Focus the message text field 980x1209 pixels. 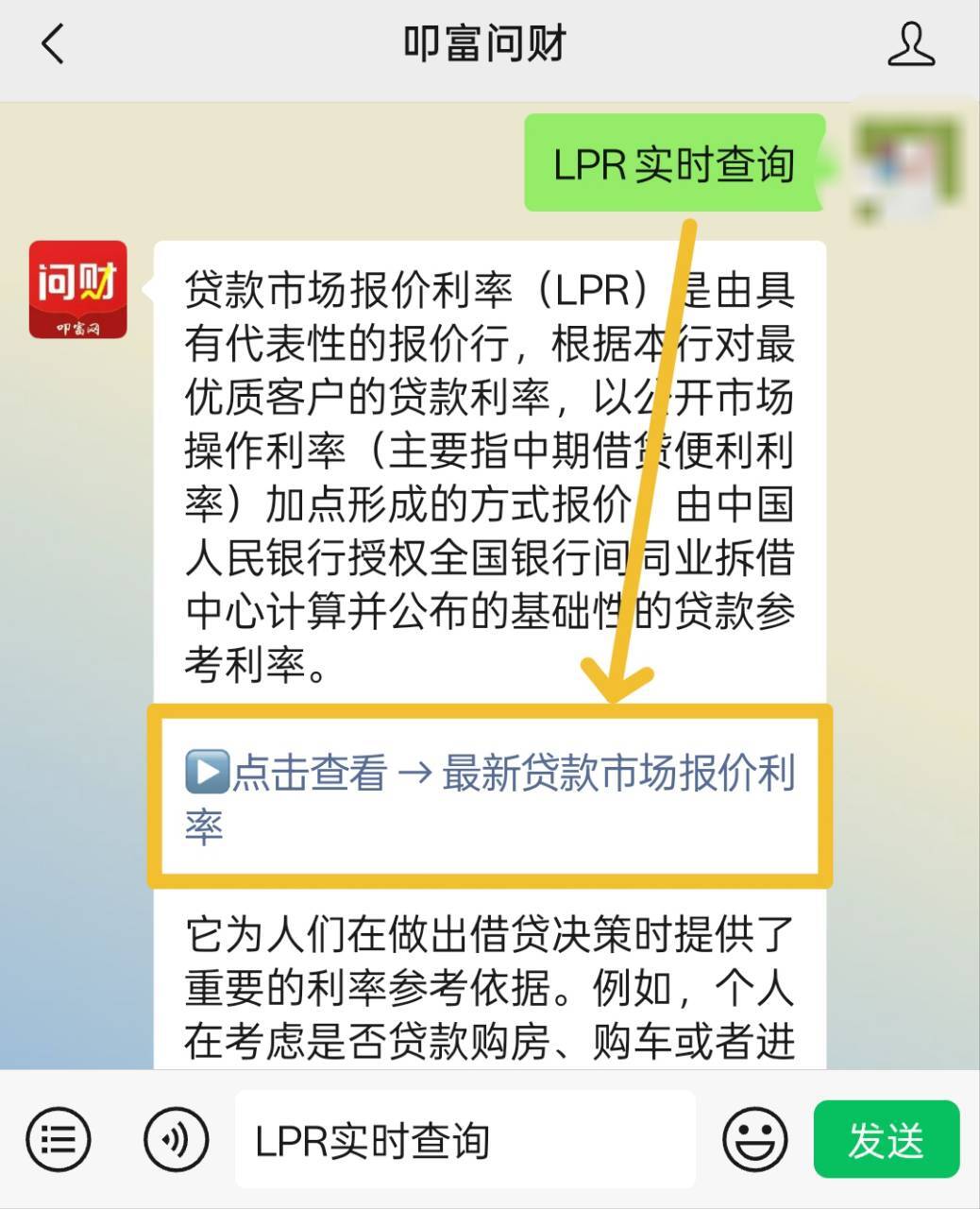(x=465, y=1139)
